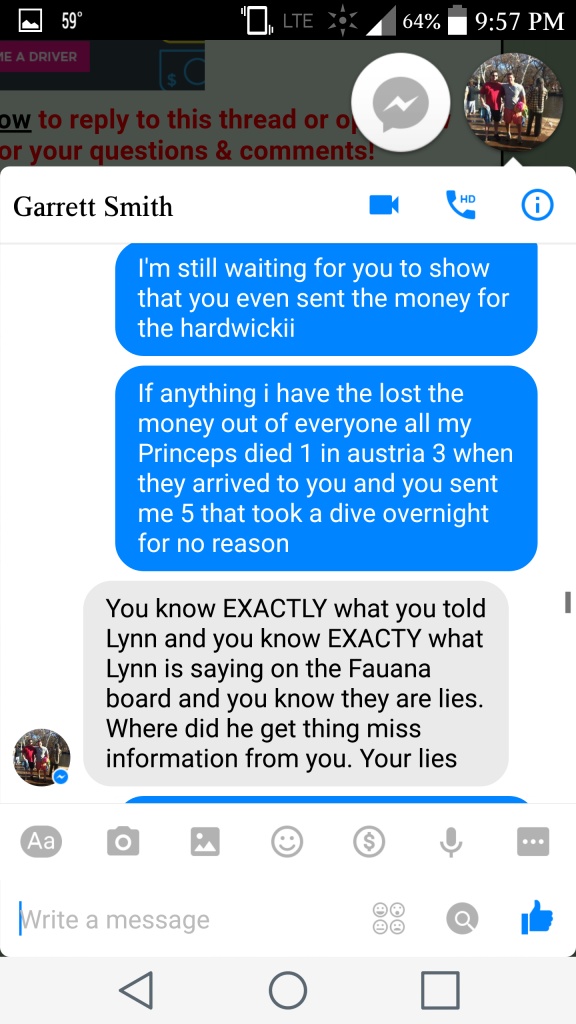Tap the system home button
The image size is (576, 1024).
(288, 990)
